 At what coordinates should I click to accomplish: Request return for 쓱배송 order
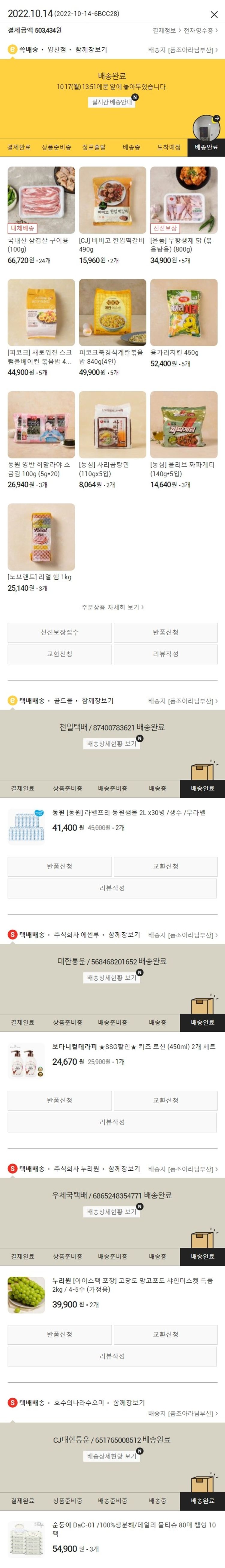pos(165,632)
